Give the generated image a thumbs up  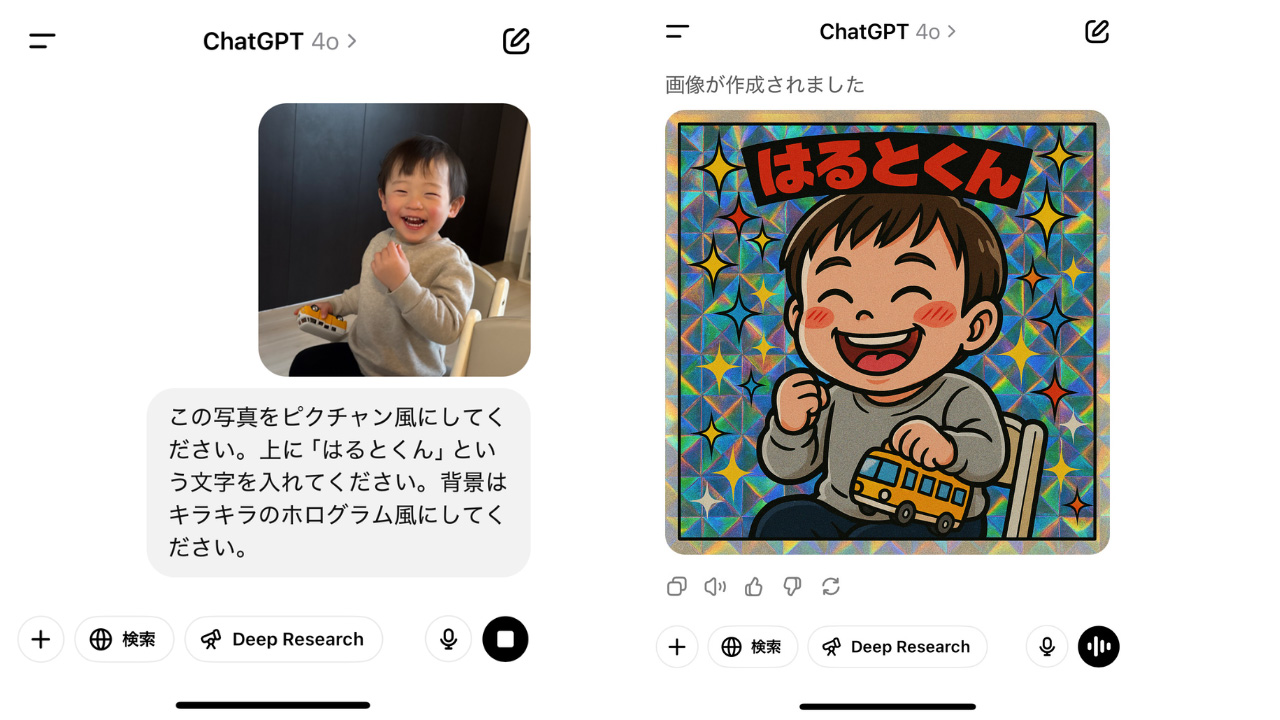pos(754,587)
